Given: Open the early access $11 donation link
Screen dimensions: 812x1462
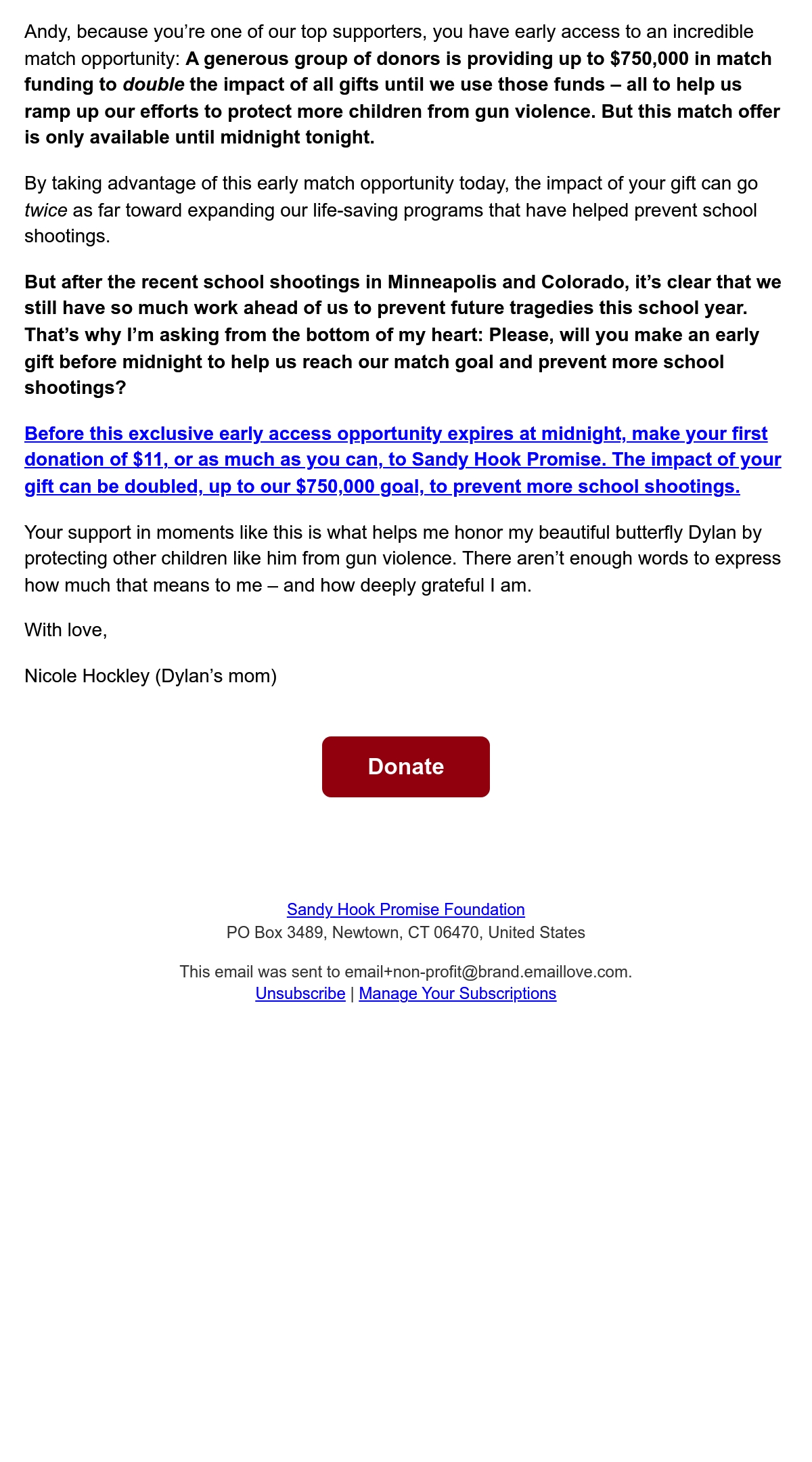Looking at the screenshot, I should pos(403,460).
